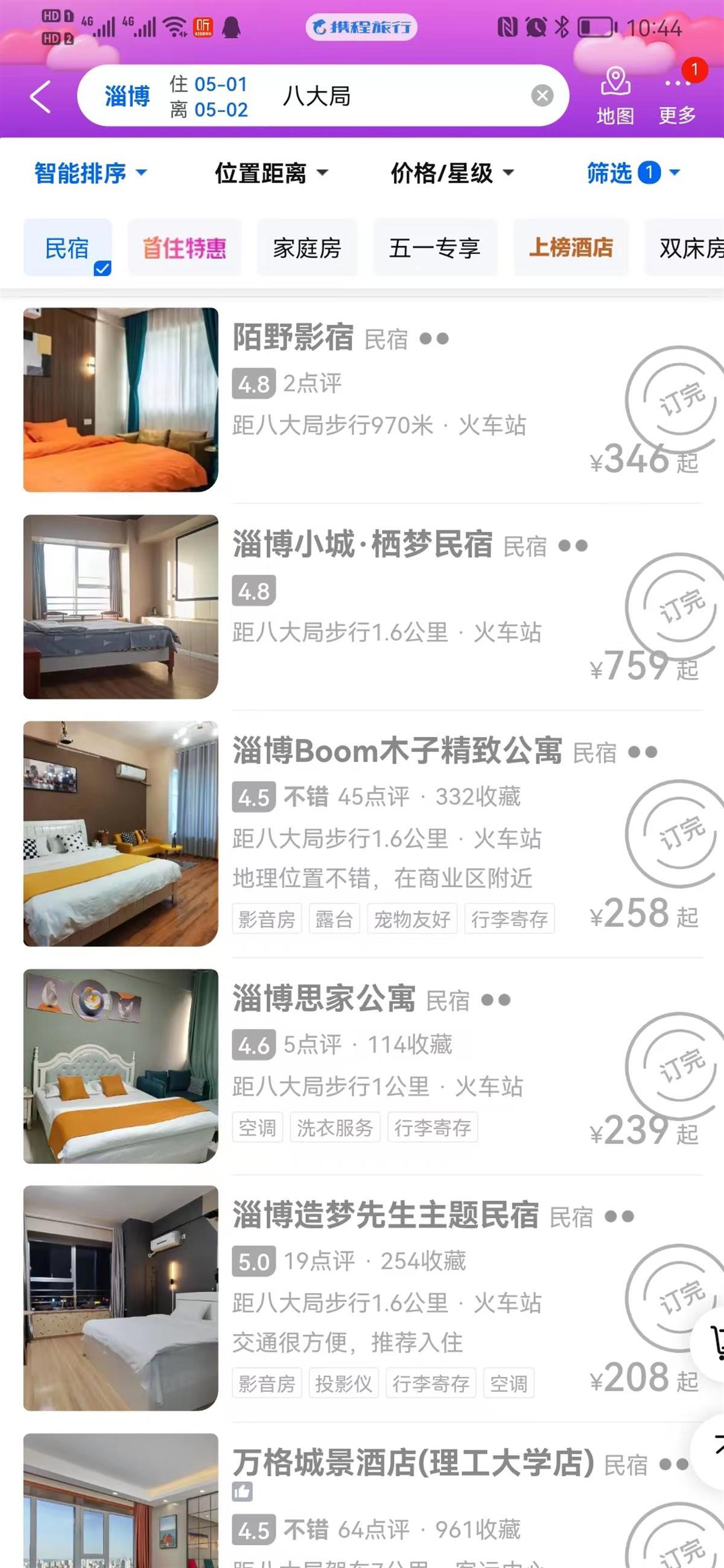The height and width of the screenshot is (1568, 724).
Task: Open the 订完 sold-out stamp on 陌野影宿
Action: click(x=682, y=399)
